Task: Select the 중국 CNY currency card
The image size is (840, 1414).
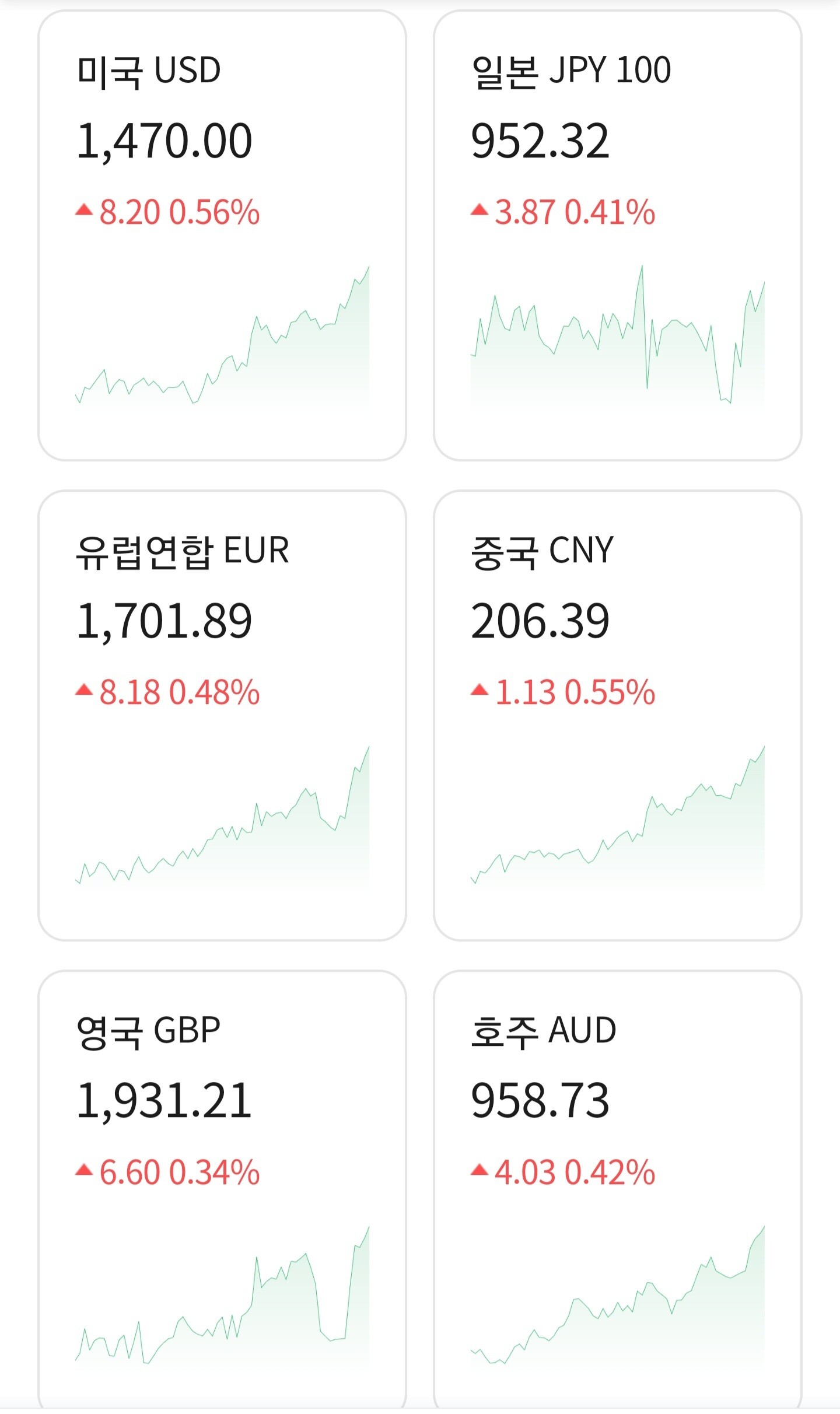Action: [617, 715]
